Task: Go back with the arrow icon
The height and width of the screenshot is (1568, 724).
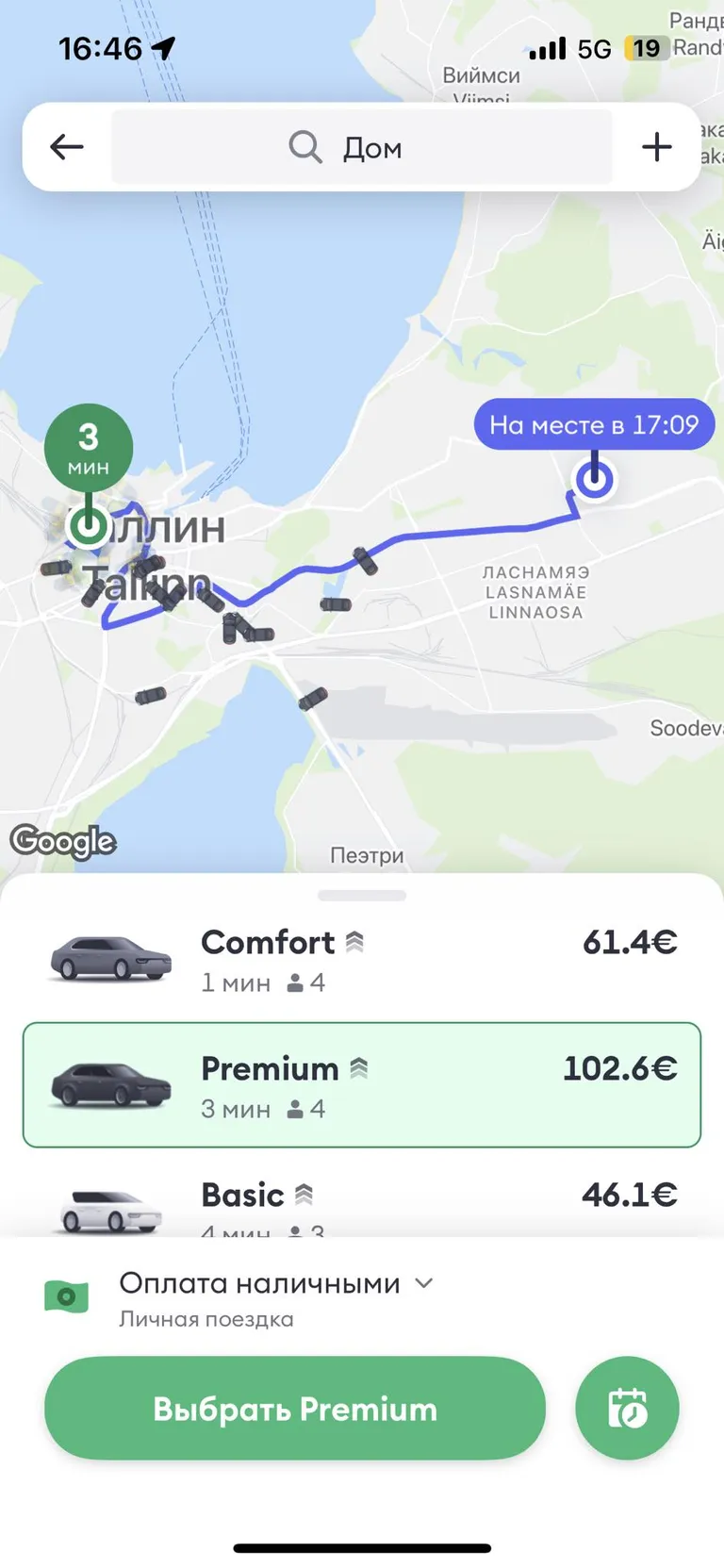Action: [x=67, y=147]
